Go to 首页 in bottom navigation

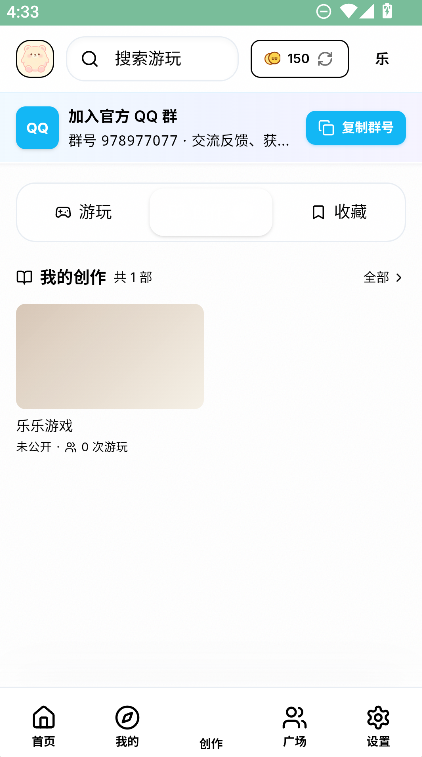(x=43, y=727)
